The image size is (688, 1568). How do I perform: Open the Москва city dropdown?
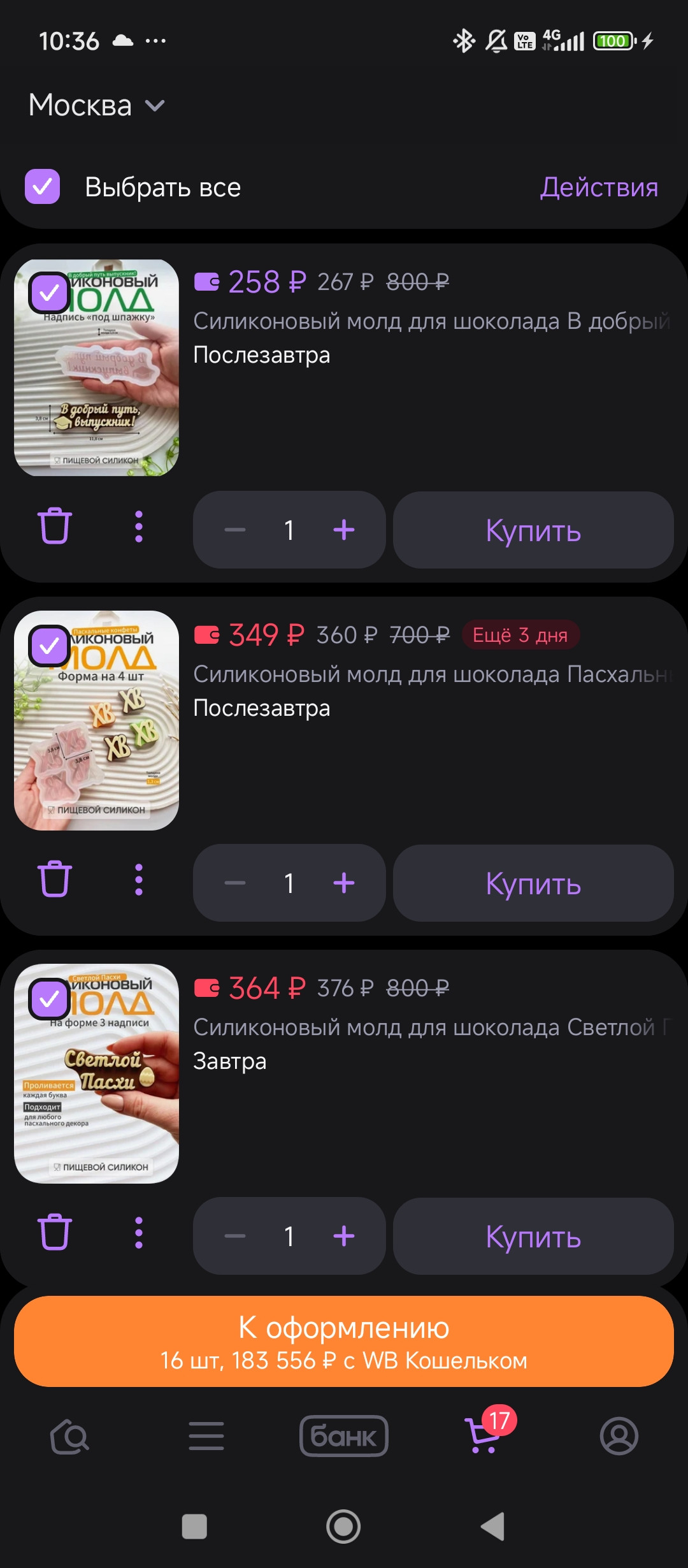tap(97, 105)
